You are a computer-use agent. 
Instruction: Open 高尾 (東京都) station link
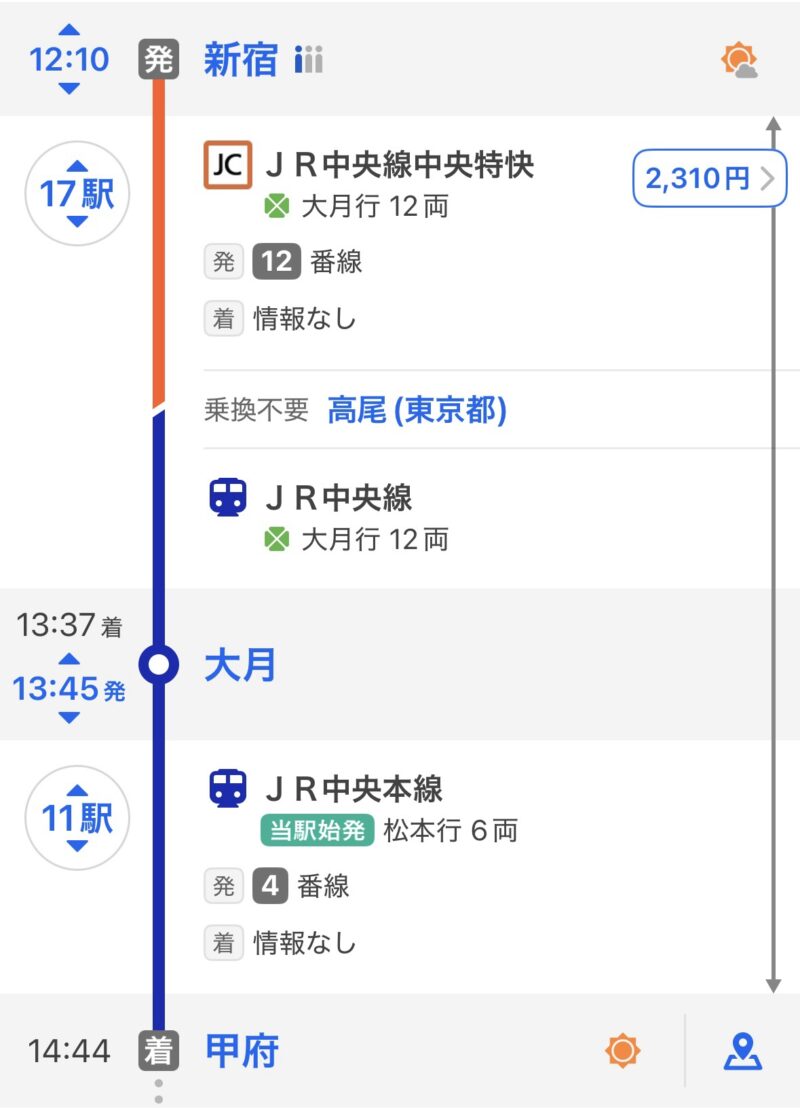pos(417,410)
